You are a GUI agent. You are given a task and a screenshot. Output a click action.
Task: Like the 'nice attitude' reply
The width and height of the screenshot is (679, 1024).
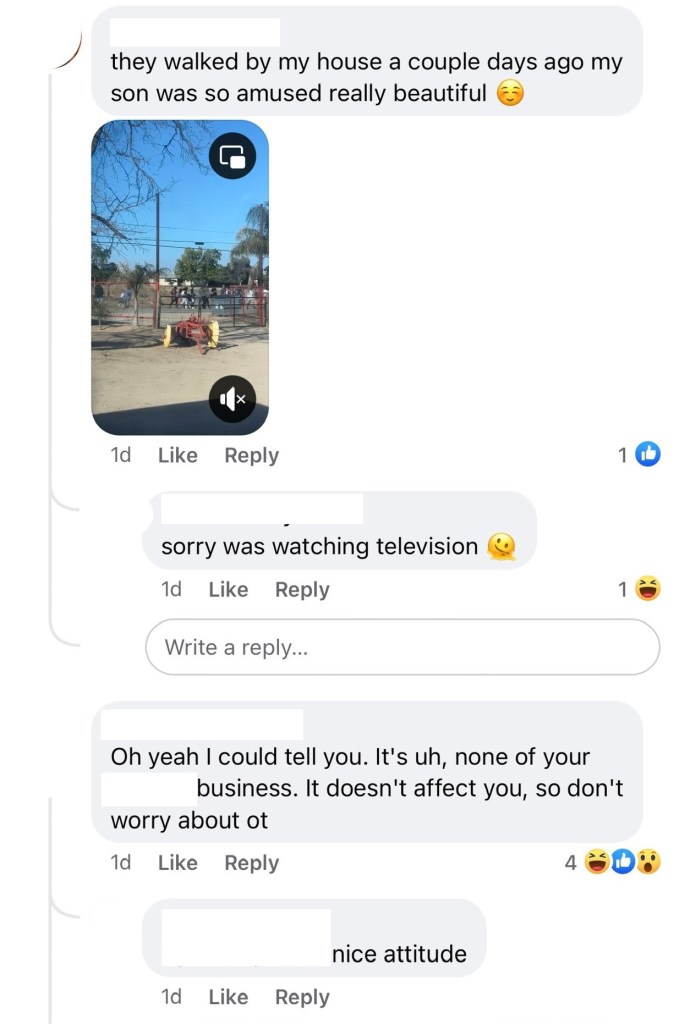(228, 996)
